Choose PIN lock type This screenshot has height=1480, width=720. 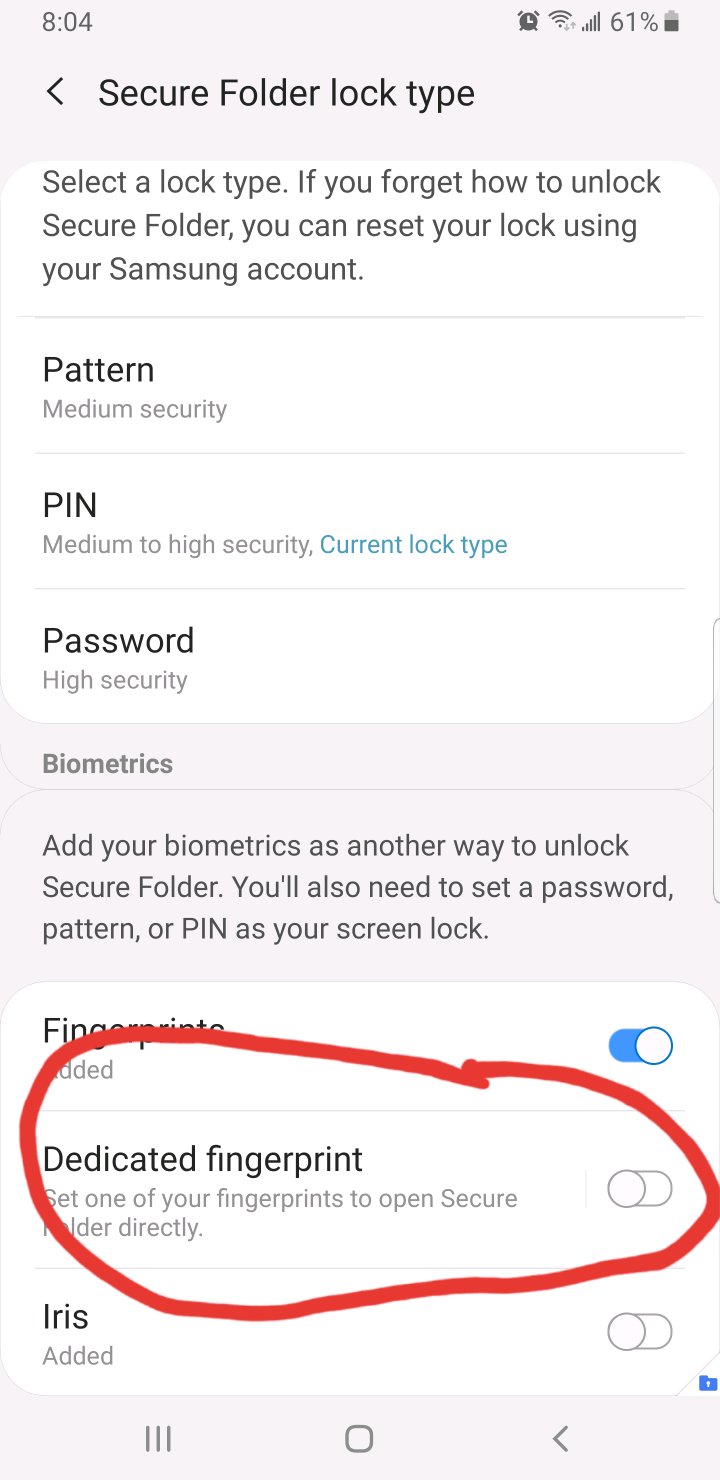pyautogui.click(x=360, y=522)
